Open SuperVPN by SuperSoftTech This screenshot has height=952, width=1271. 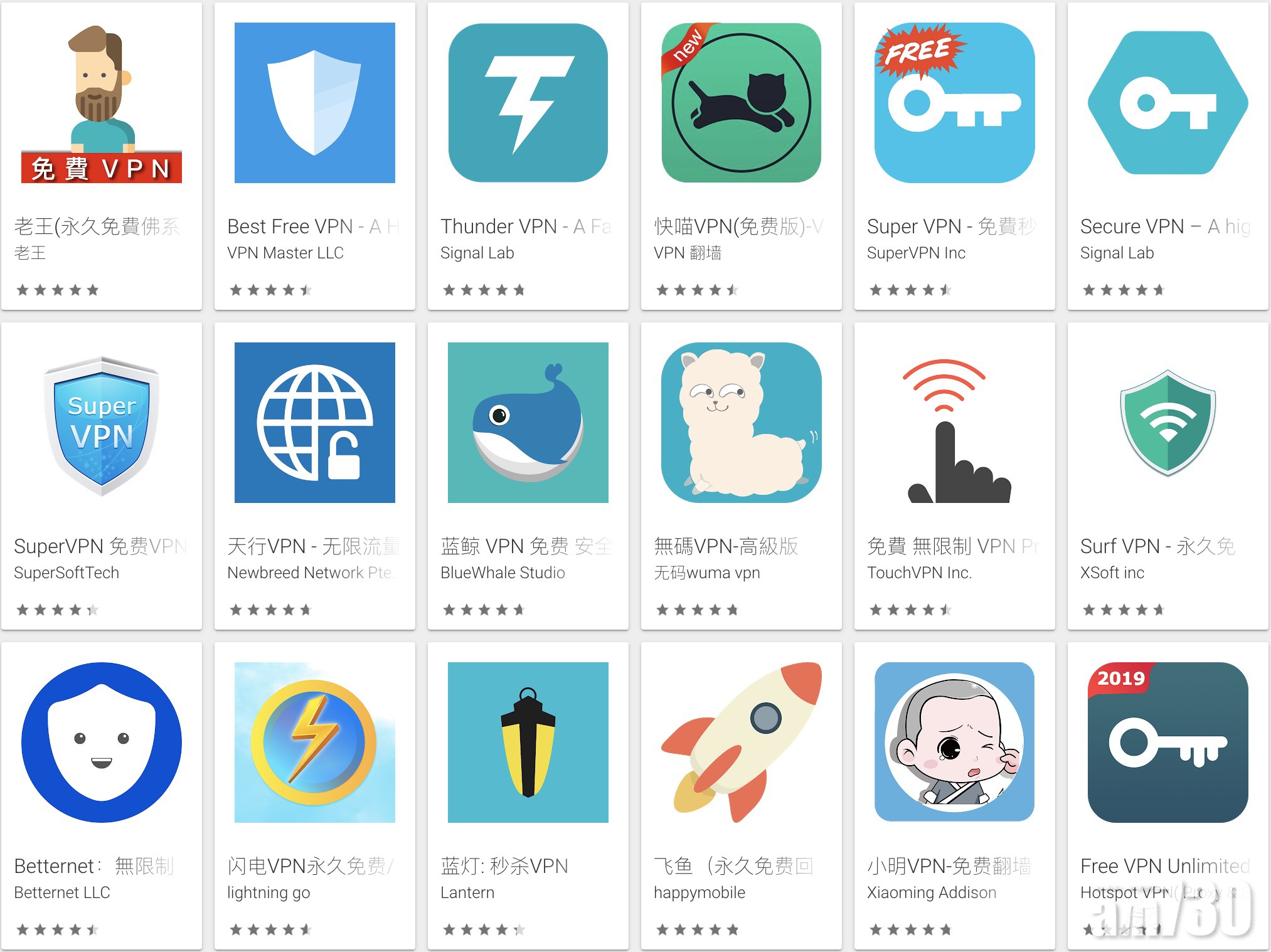tap(102, 423)
